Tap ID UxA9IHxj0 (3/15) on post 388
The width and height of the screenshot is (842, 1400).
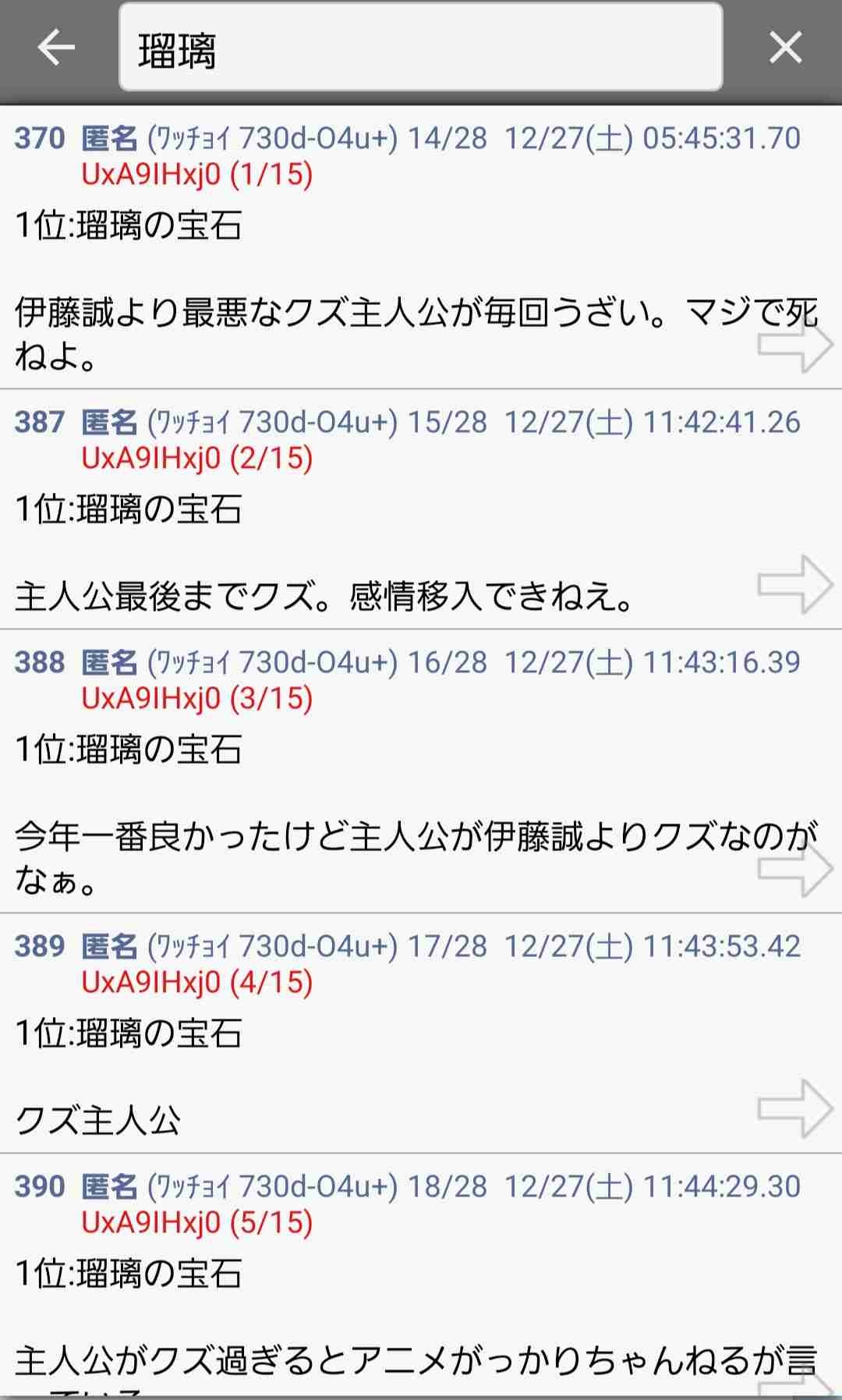pyautogui.click(x=197, y=698)
